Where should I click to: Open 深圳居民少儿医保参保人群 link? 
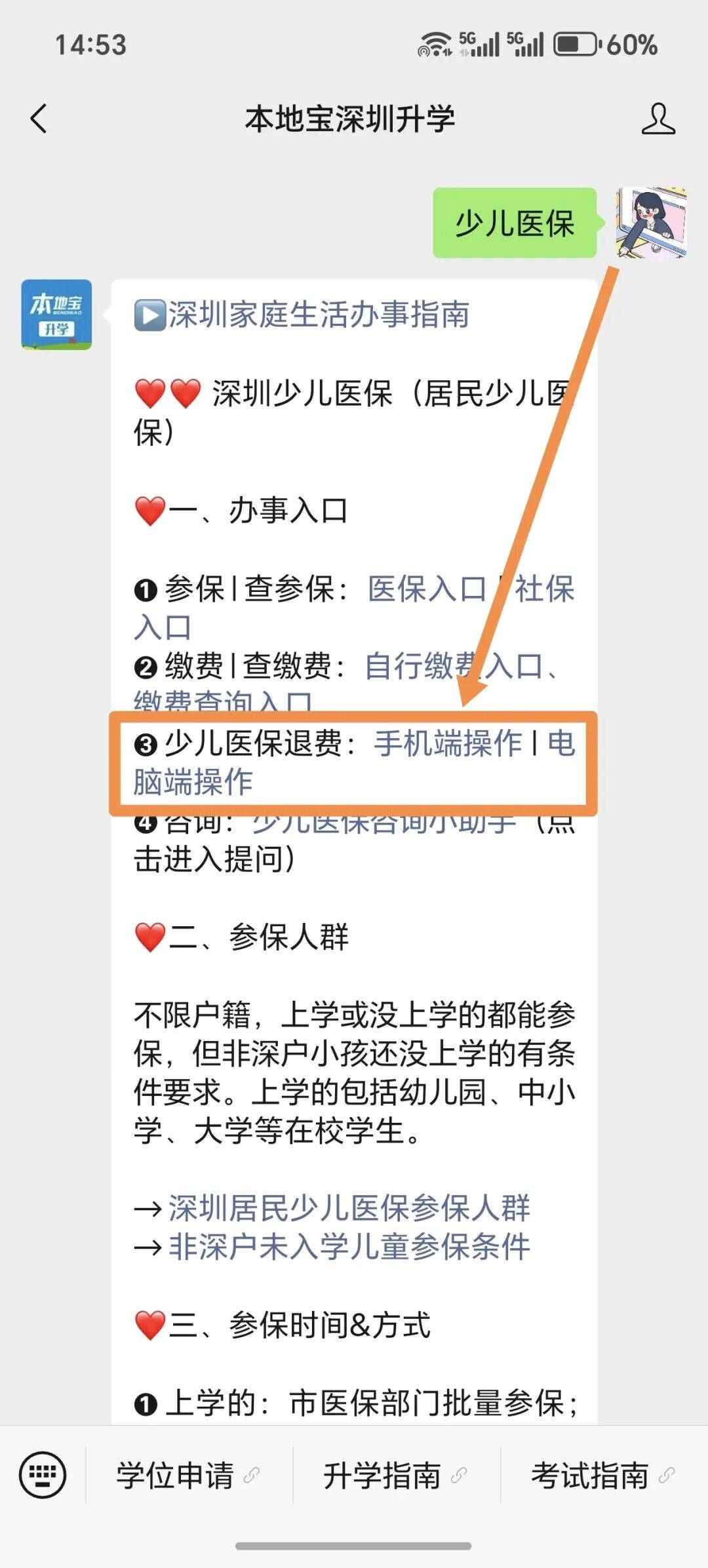pos(349,1207)
